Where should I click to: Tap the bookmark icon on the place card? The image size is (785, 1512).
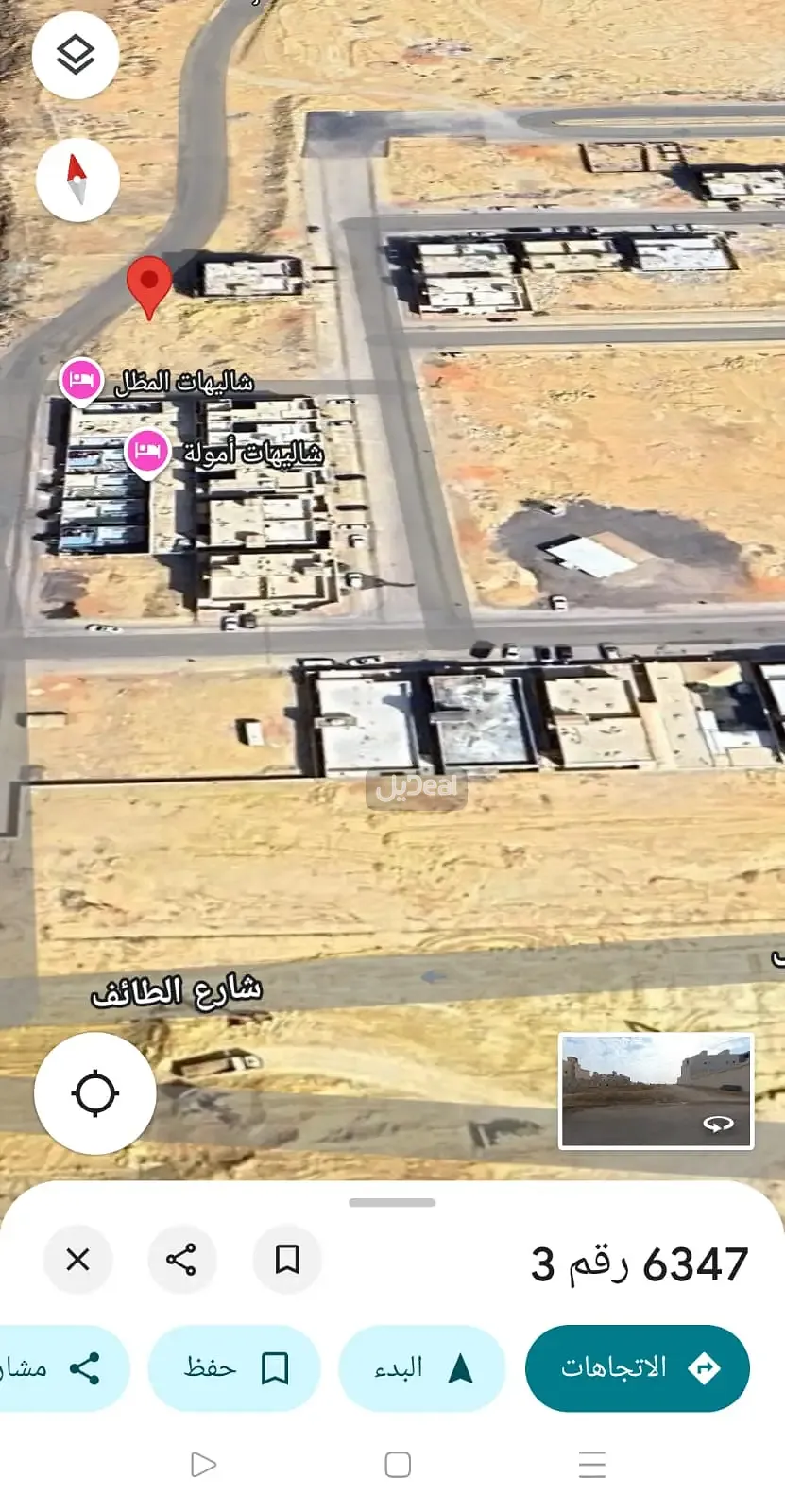point(286,1257)
